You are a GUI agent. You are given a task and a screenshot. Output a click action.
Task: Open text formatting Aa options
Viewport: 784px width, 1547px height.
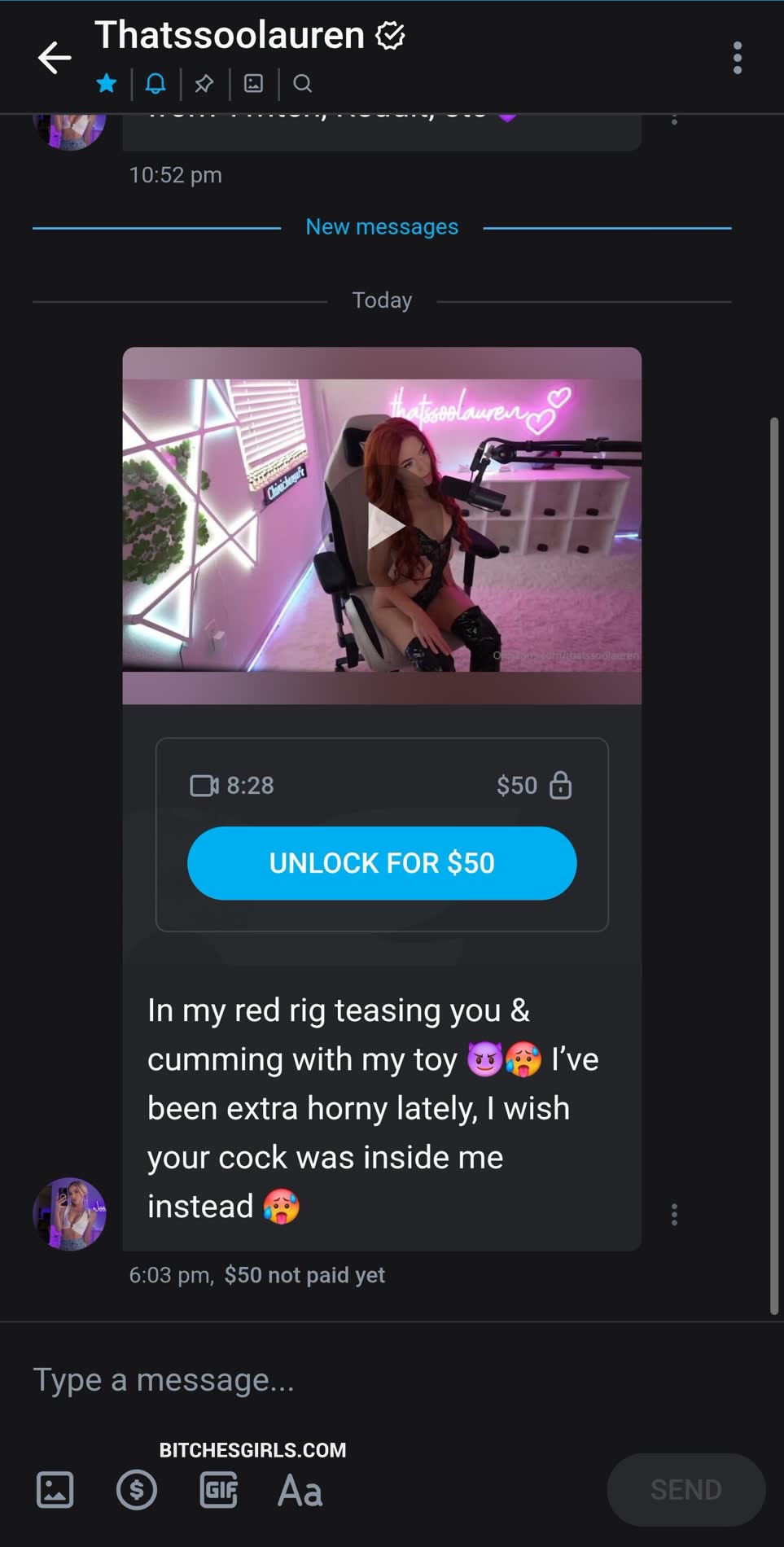tap(300, 1492)
